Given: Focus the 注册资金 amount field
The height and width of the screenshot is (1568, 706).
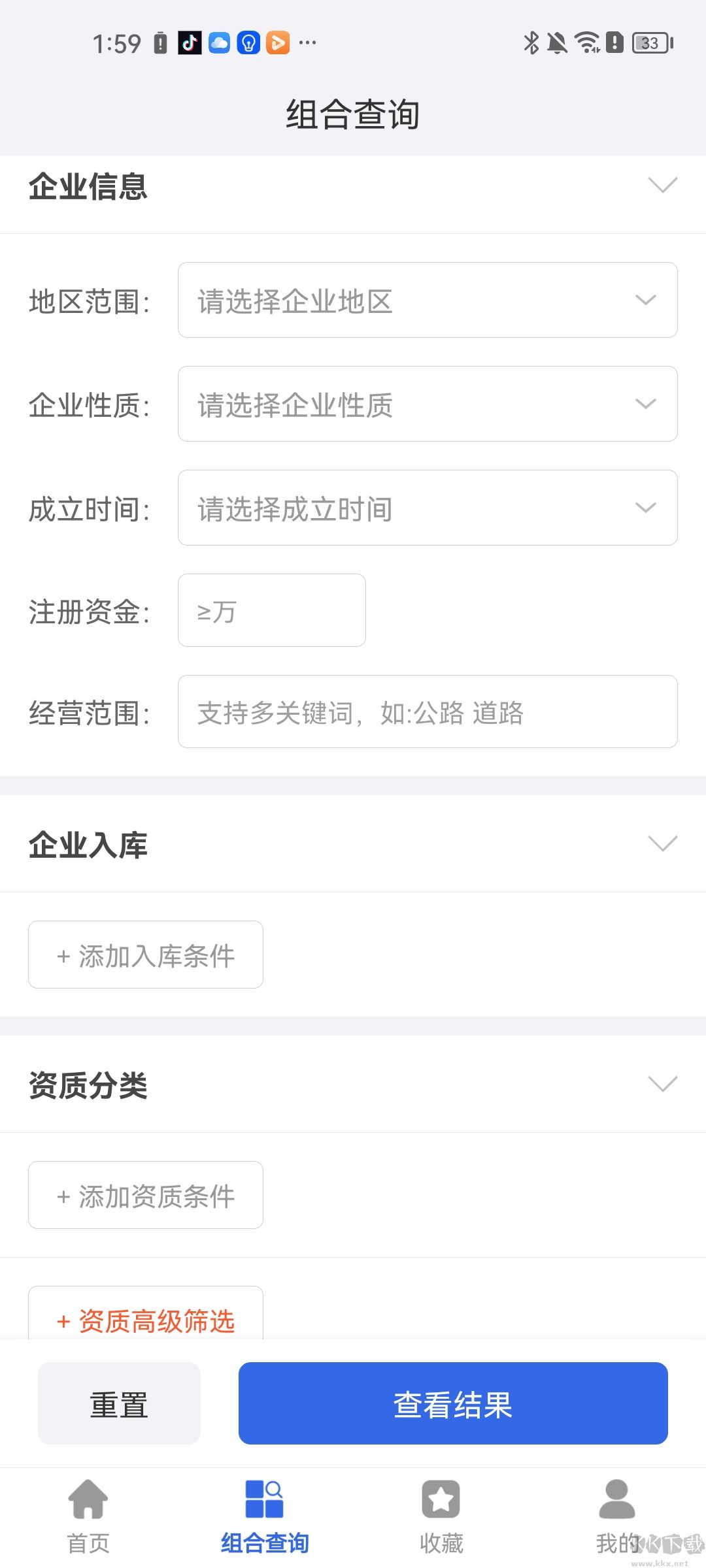Looking at the screenshot, I should tap(271, 611).
